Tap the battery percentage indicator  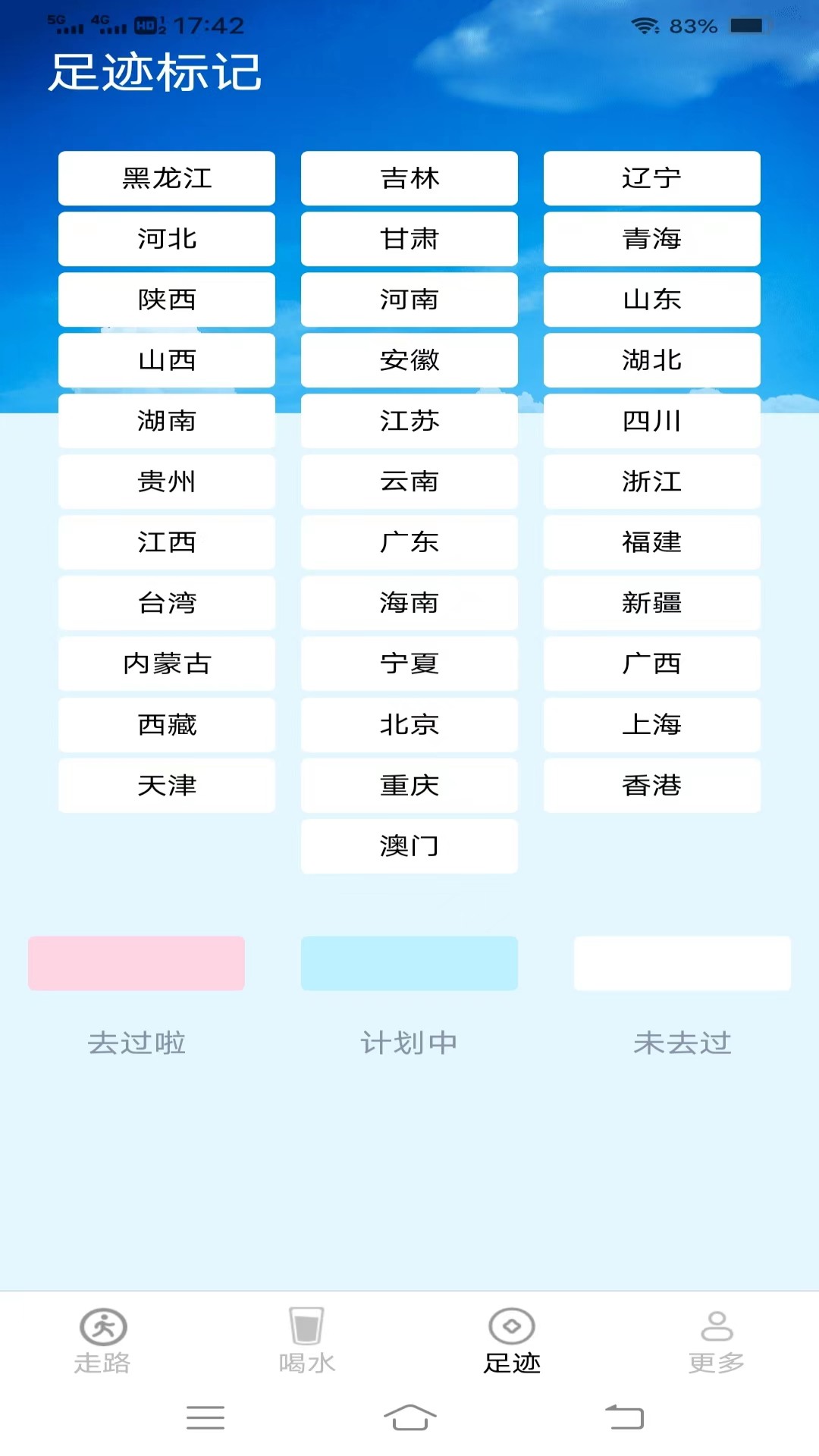coord(691,25)
